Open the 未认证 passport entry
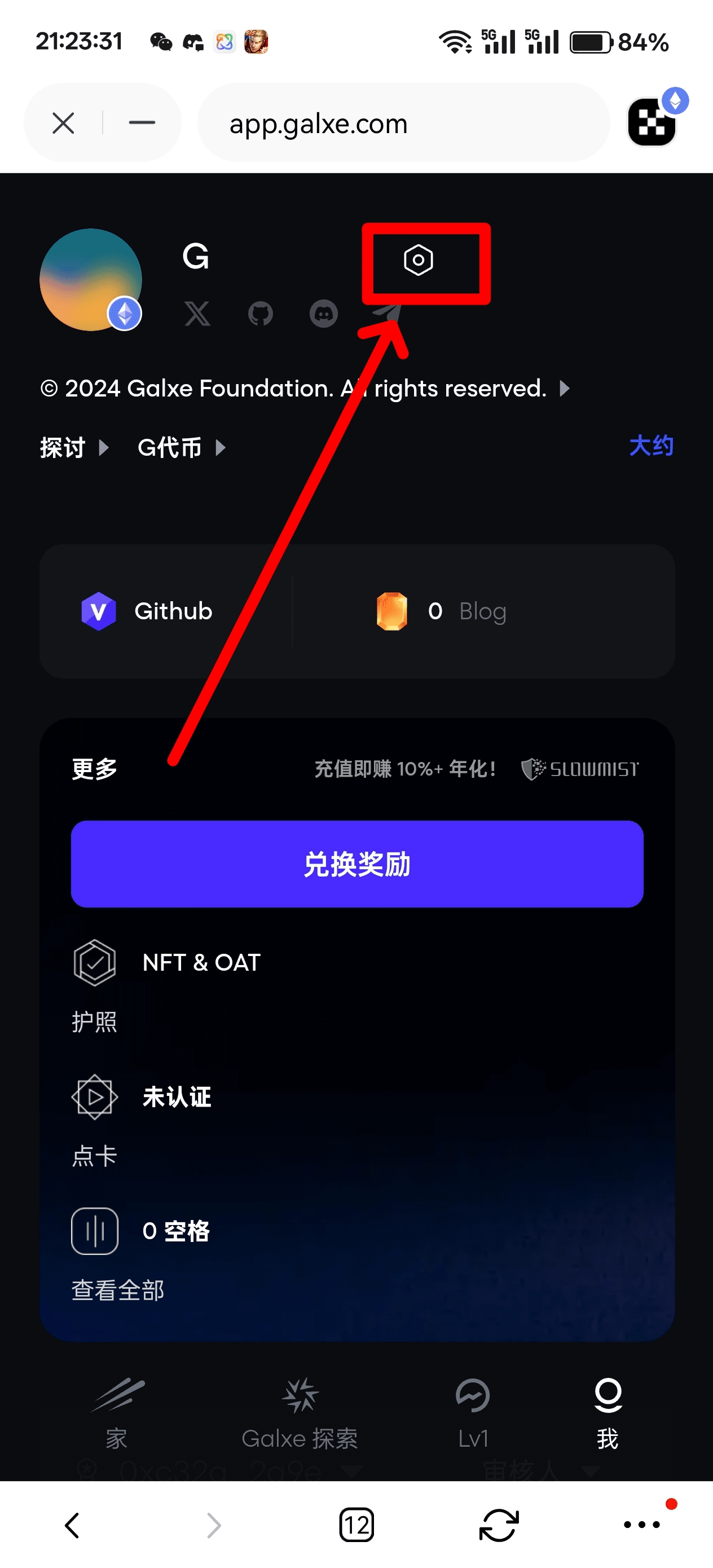This screenshot has height=1568, width=713. (177, 1097)
